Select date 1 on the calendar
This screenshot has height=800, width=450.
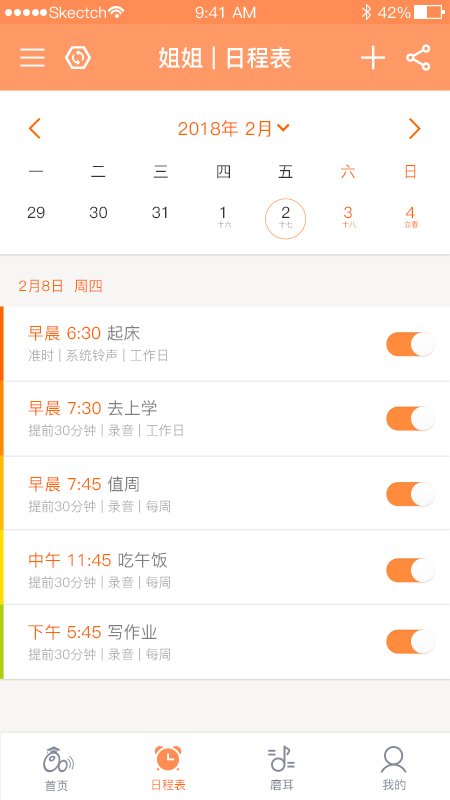(x=223, y=217)
